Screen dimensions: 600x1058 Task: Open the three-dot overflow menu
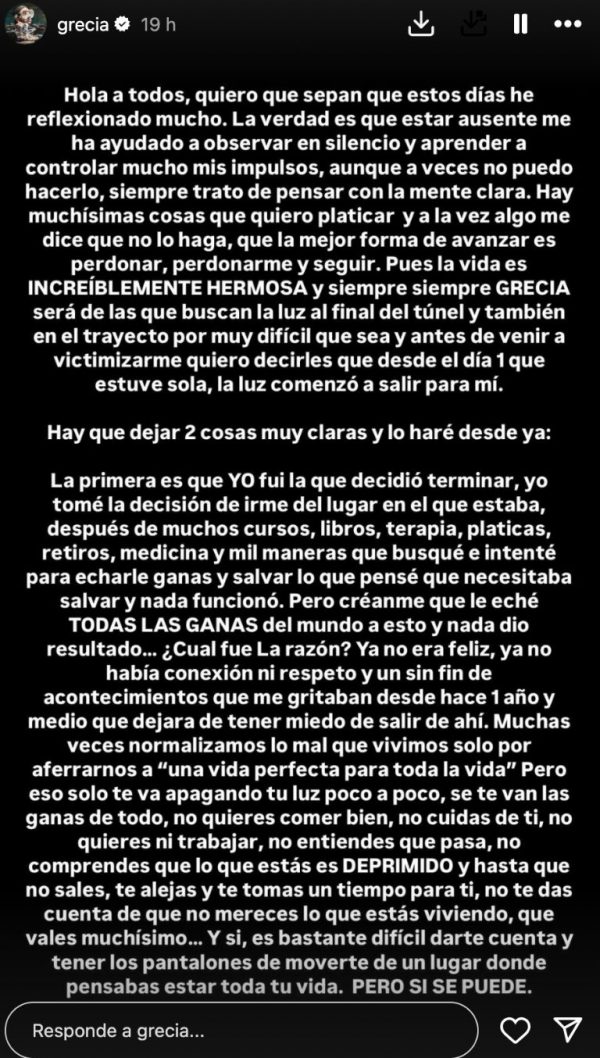[x=569, y=24]
